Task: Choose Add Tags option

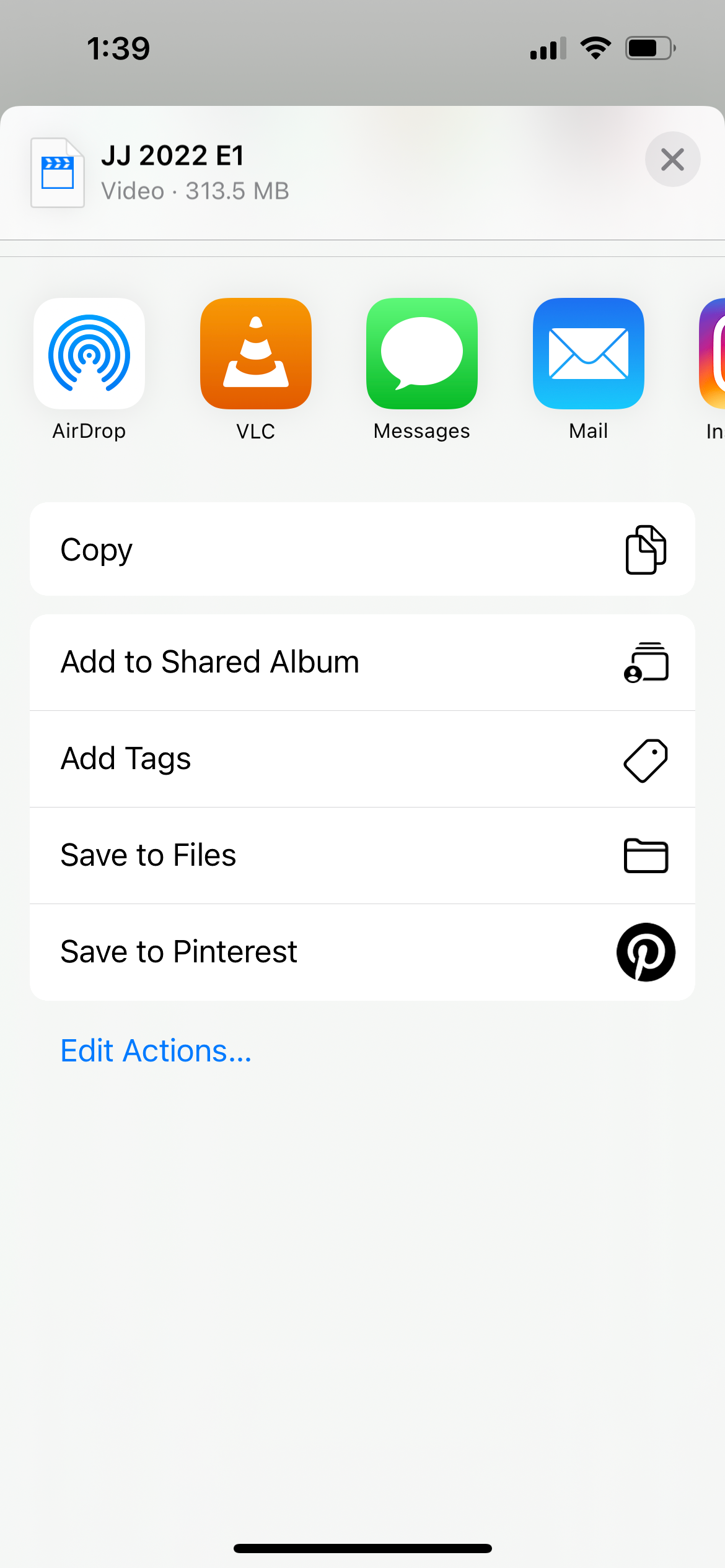Action: pos(362,759)
